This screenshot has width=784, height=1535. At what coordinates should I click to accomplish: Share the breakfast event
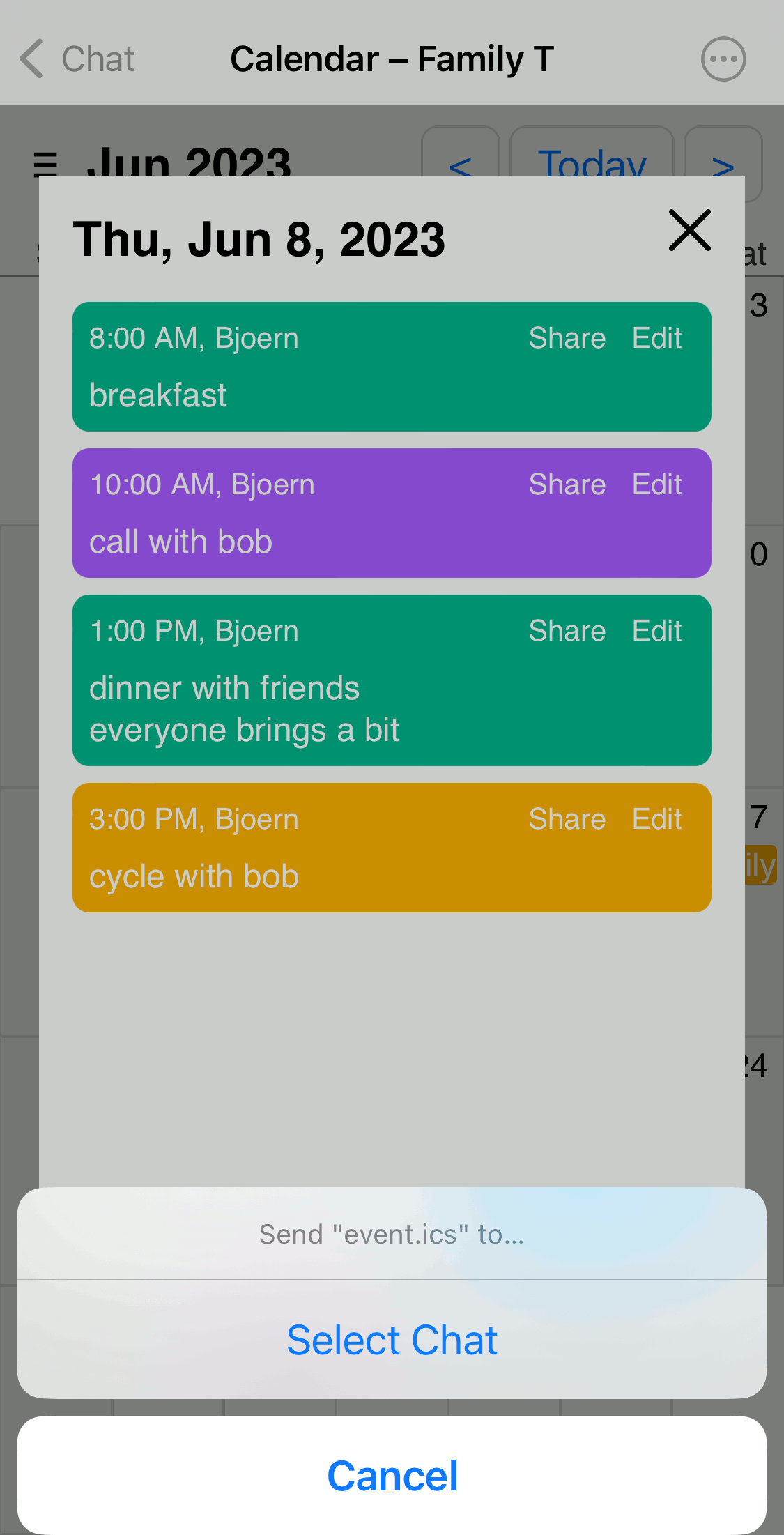tap(567, 338)
